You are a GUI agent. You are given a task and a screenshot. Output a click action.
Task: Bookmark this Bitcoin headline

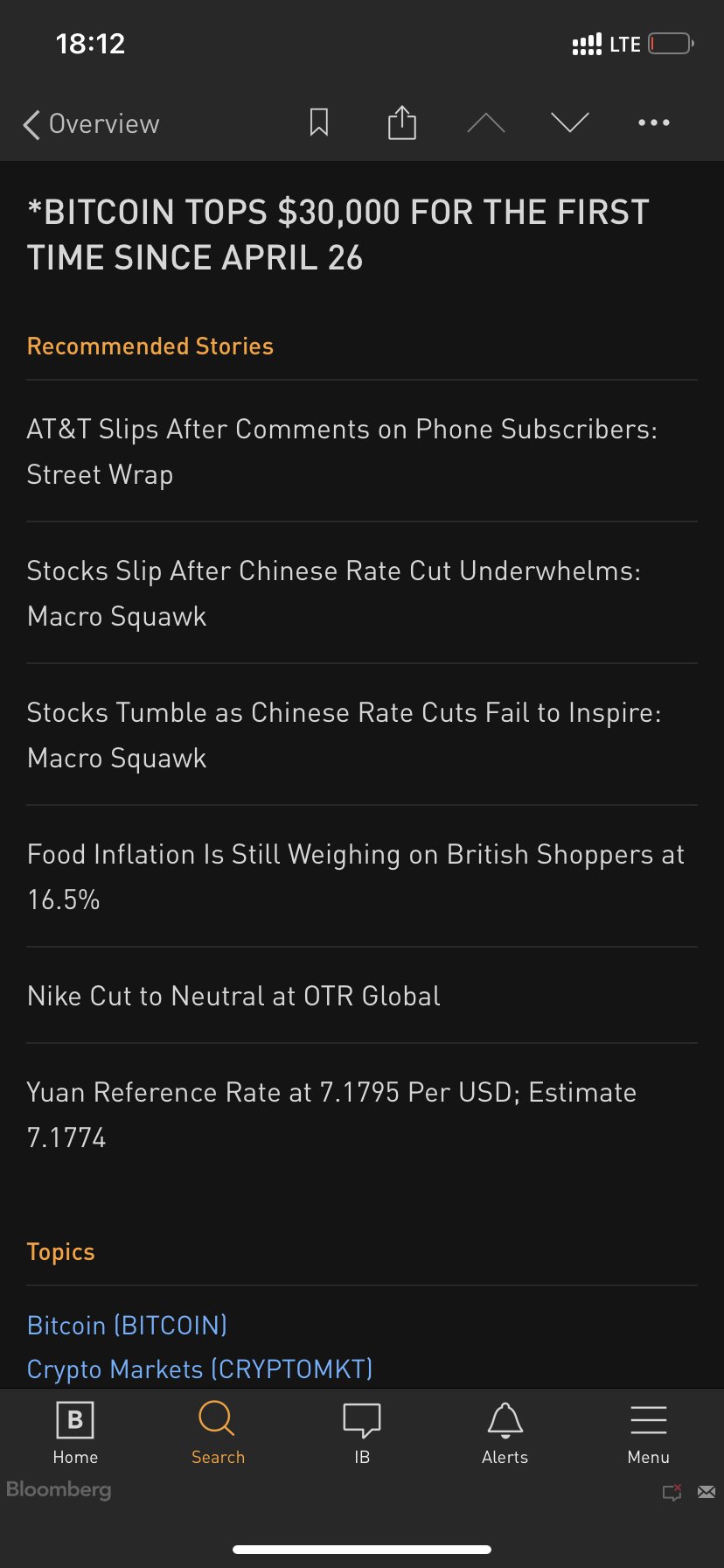[x=319, y=122]
